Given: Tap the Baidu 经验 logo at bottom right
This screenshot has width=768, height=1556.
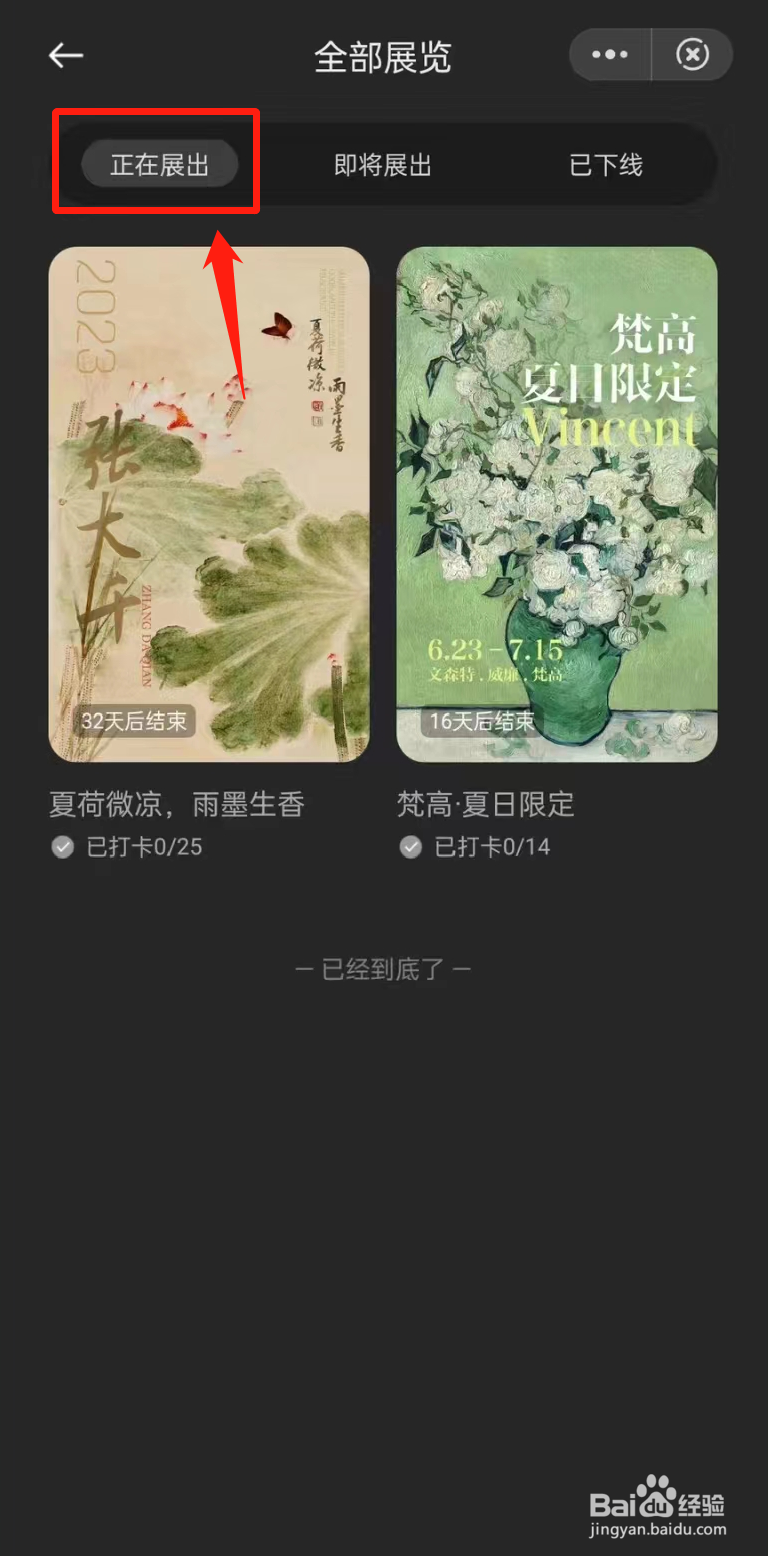Looking at the screenshot, I should click(660, 1502).
